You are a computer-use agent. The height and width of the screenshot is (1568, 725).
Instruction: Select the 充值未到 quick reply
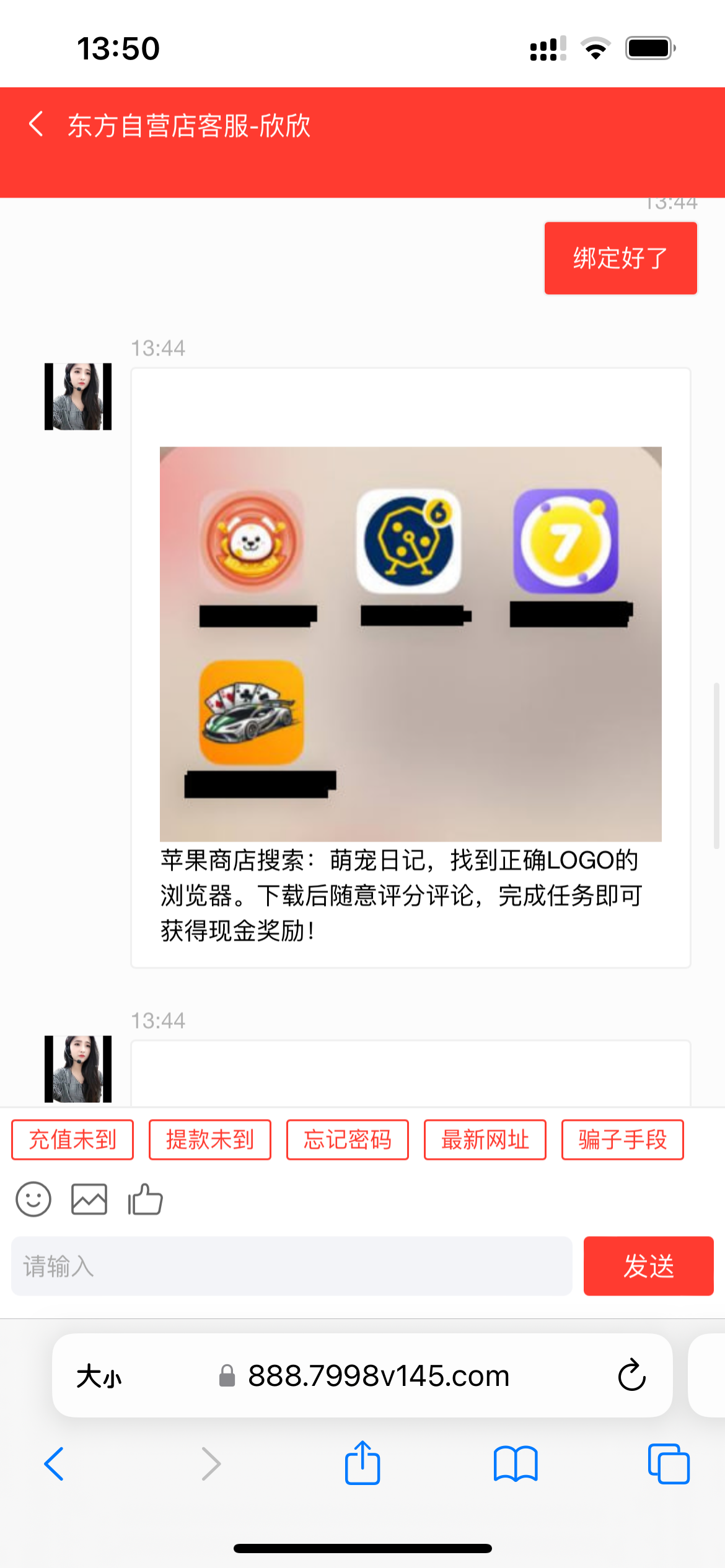coord(72,1139)
